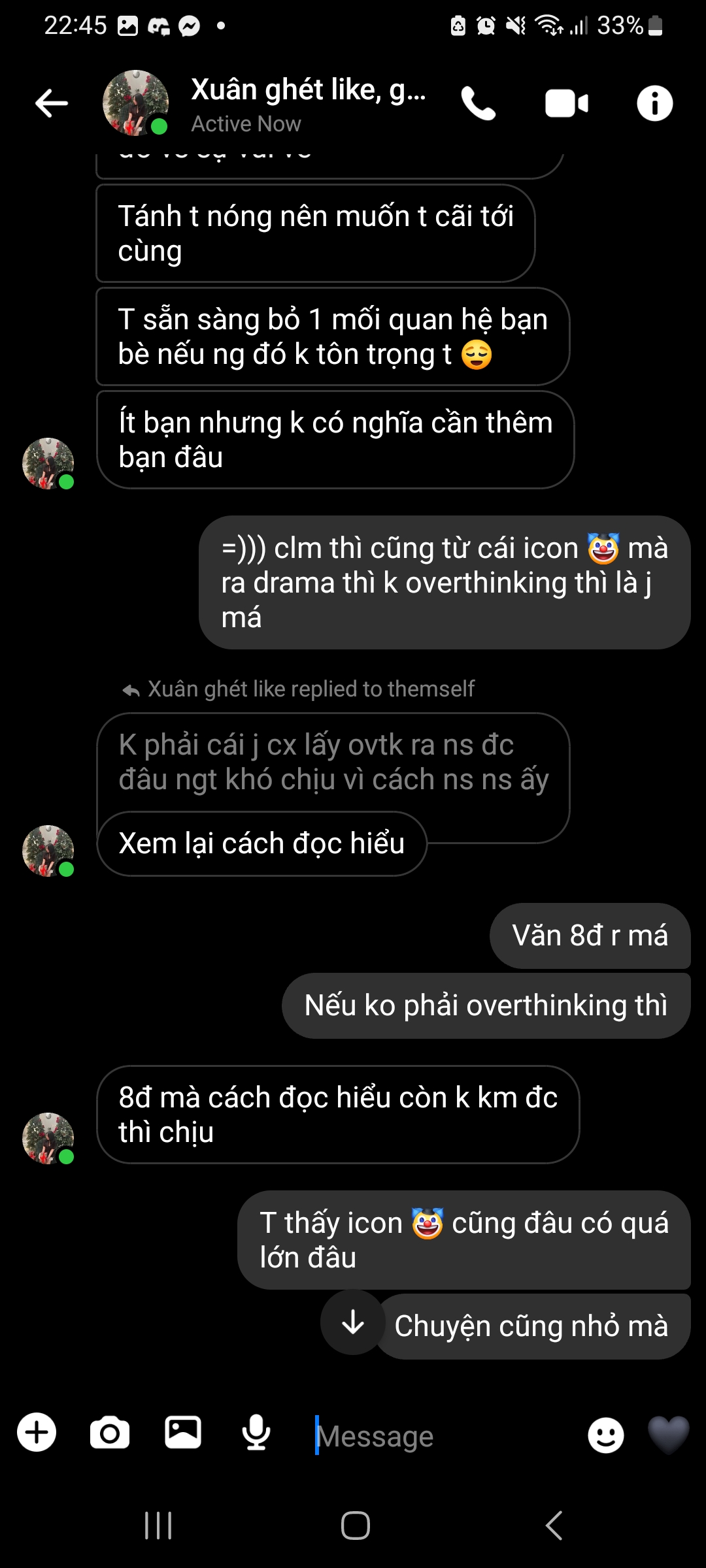The width and height of the screenshot is (706, 1568).
Task: Tap the quoted reply "K phải cái j cx lấy ovtk"
Action: click(333, 762)
